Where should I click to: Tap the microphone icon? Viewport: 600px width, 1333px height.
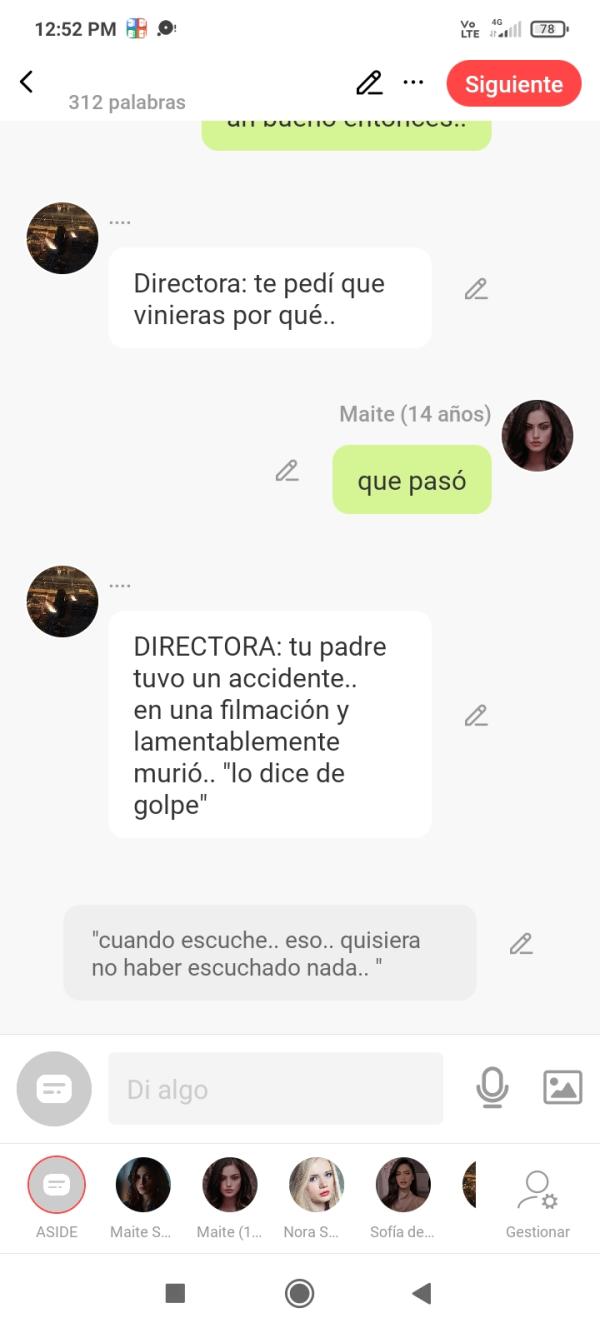(492, 1087)
